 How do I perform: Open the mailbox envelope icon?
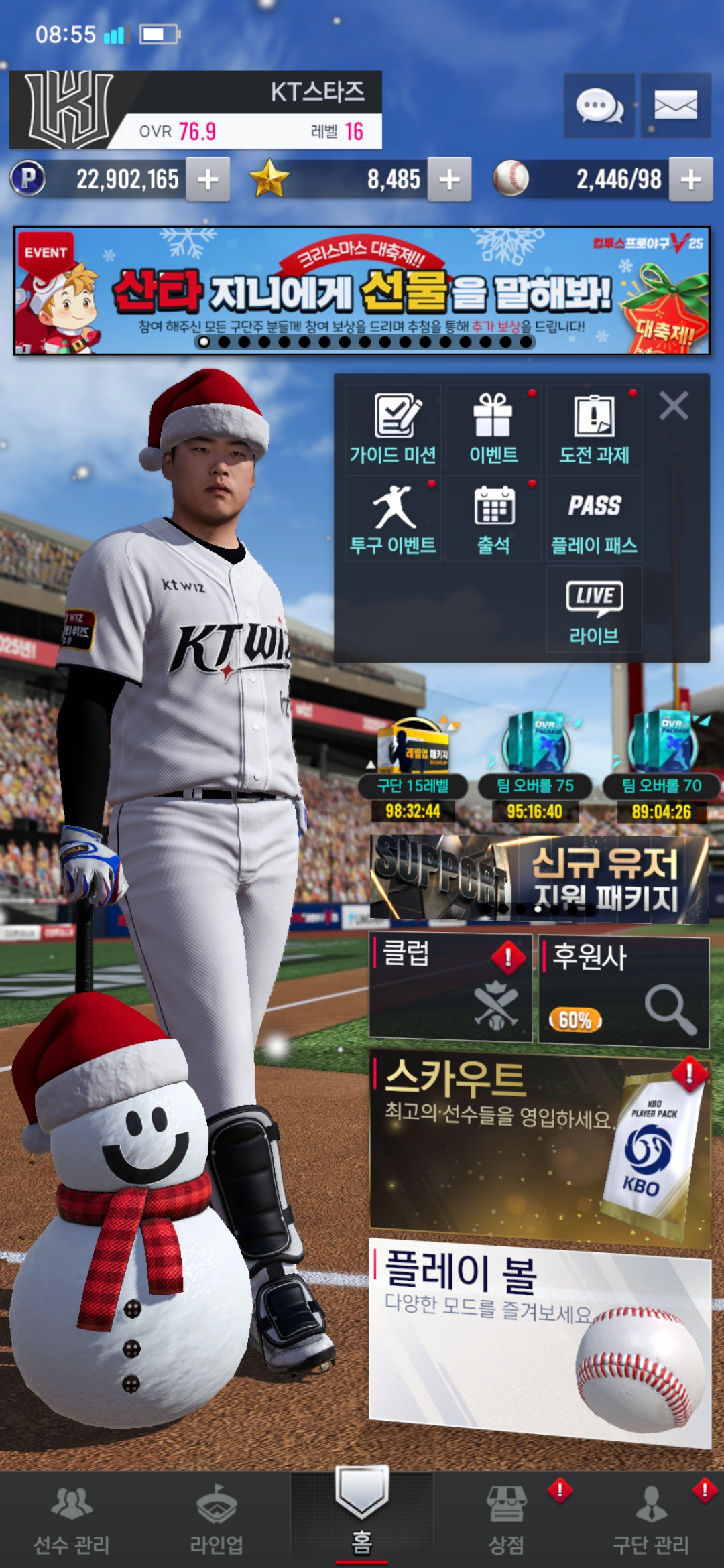[x=675, y=106]
